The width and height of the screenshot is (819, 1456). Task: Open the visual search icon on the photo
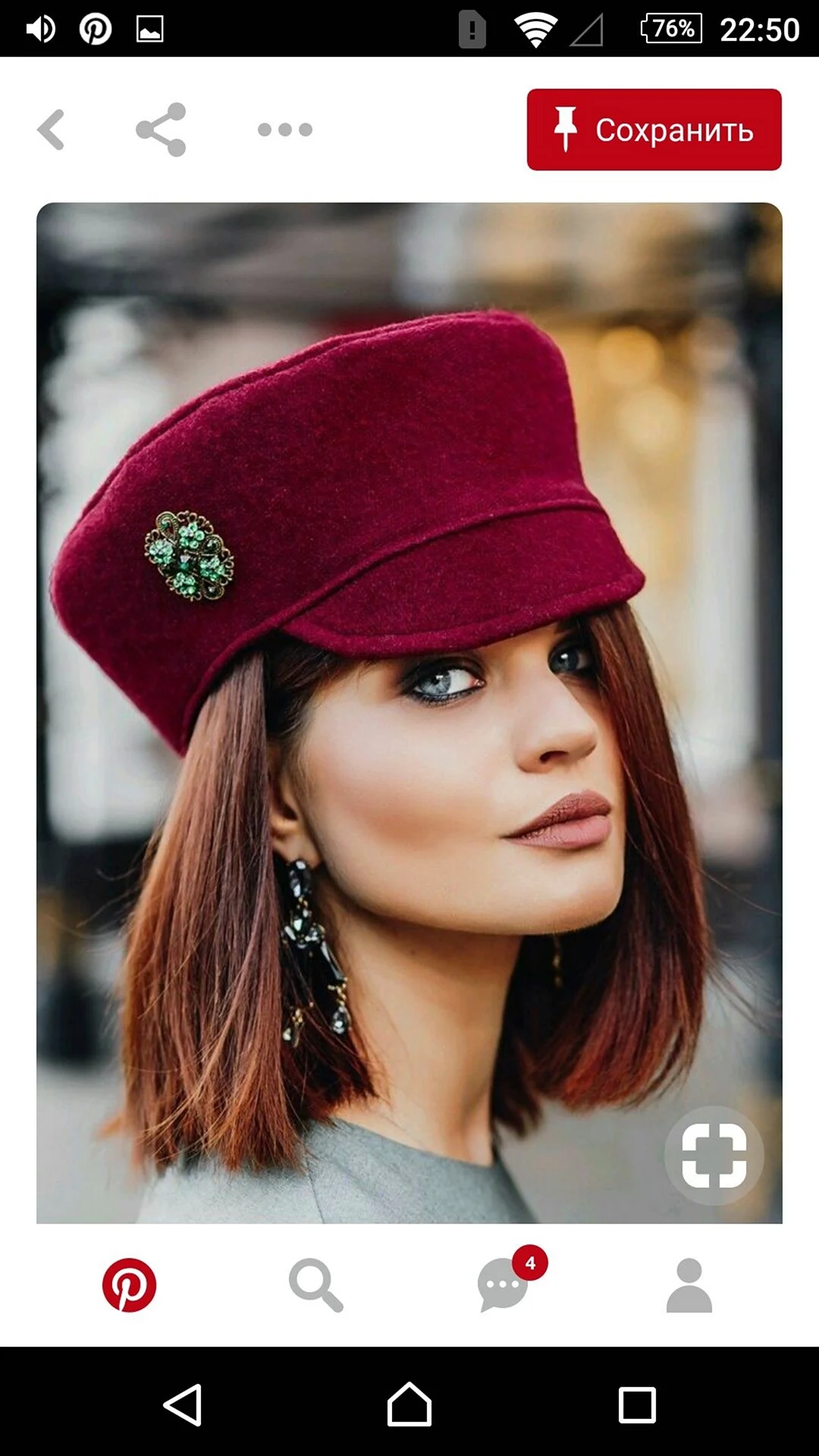click(x=714, y=1156)
